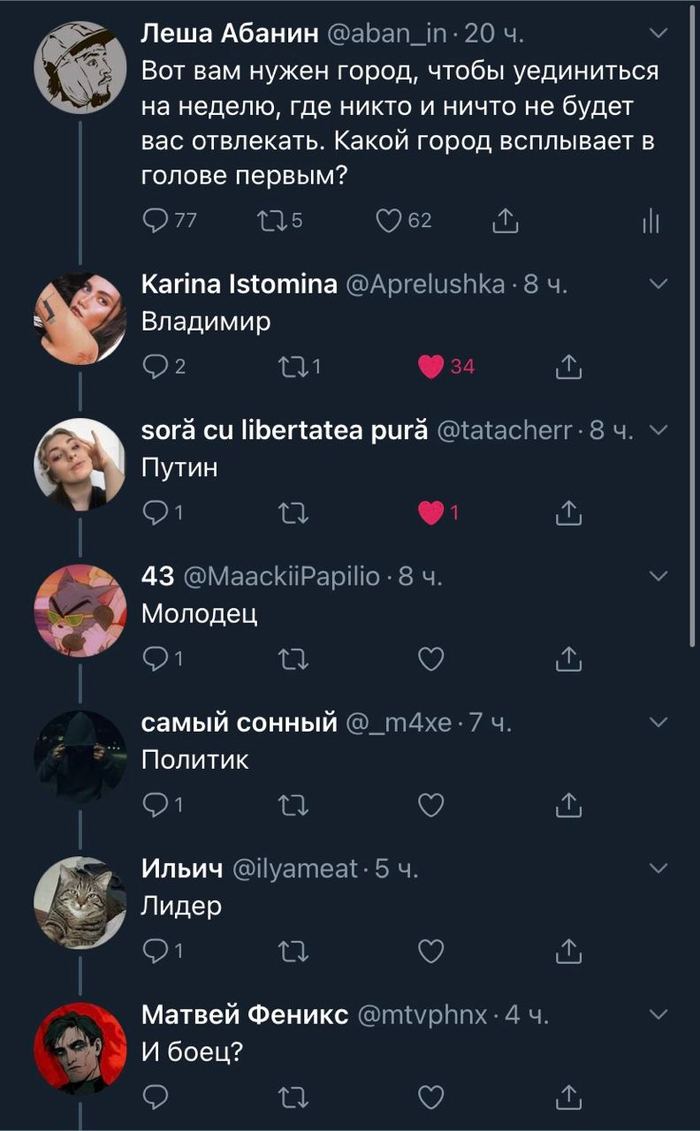This screenshot has height=1131, width=700.
Task: Unlike Karina Istomina's reply 'Владимир'
Action: (431, 367)
